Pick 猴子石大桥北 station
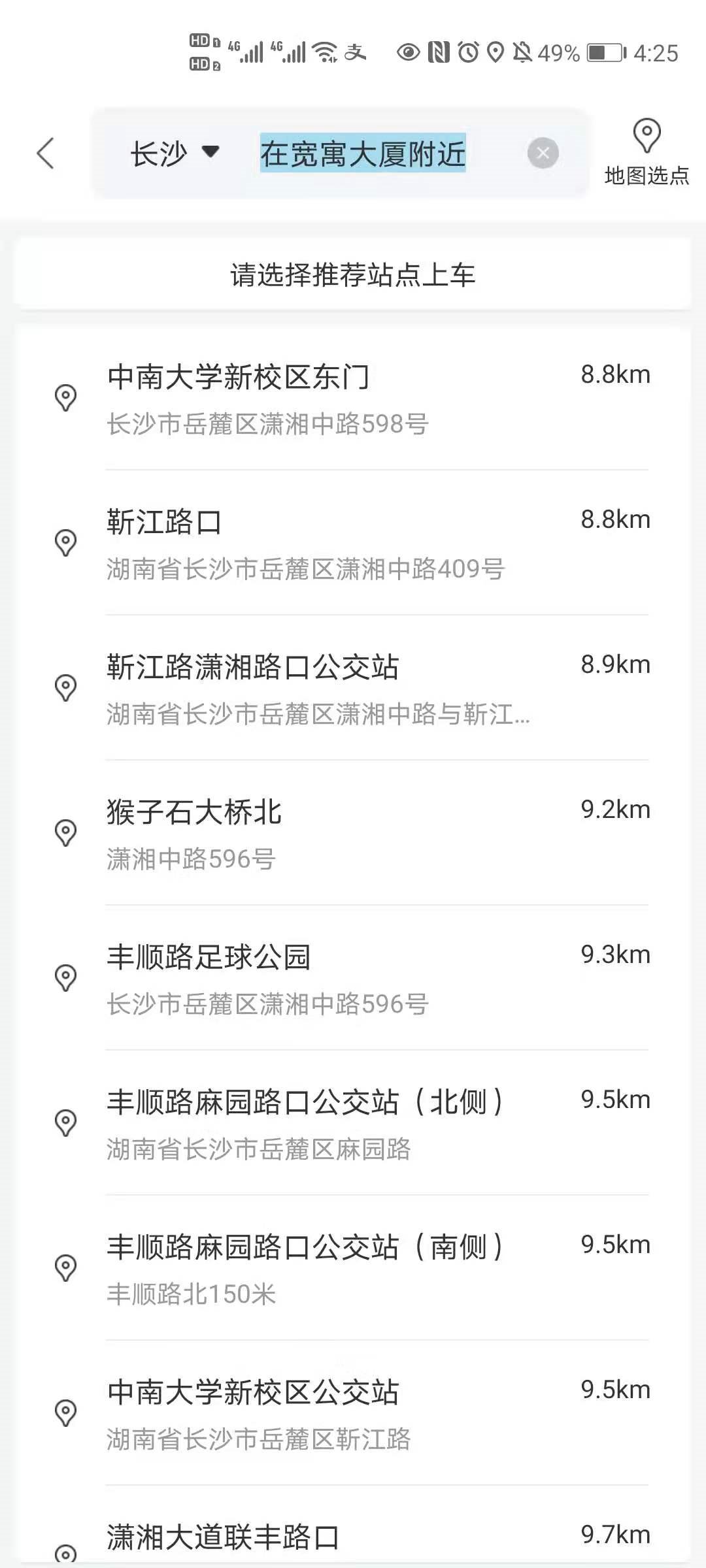Viewport: 706px width, 1568px height. pos(353,833)
